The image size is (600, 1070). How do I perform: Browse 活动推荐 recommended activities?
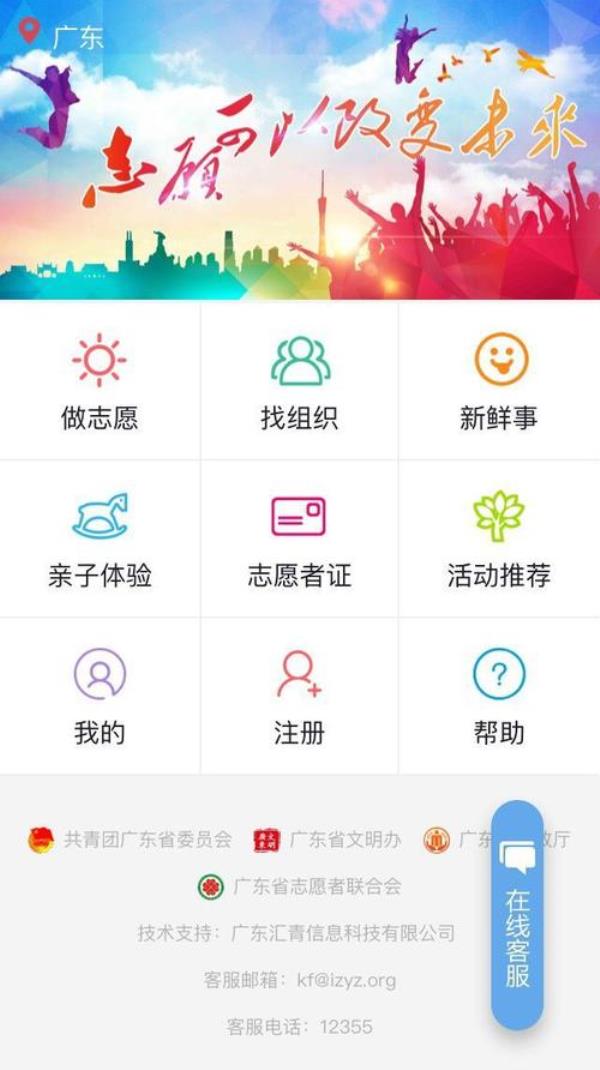point(499,539)
